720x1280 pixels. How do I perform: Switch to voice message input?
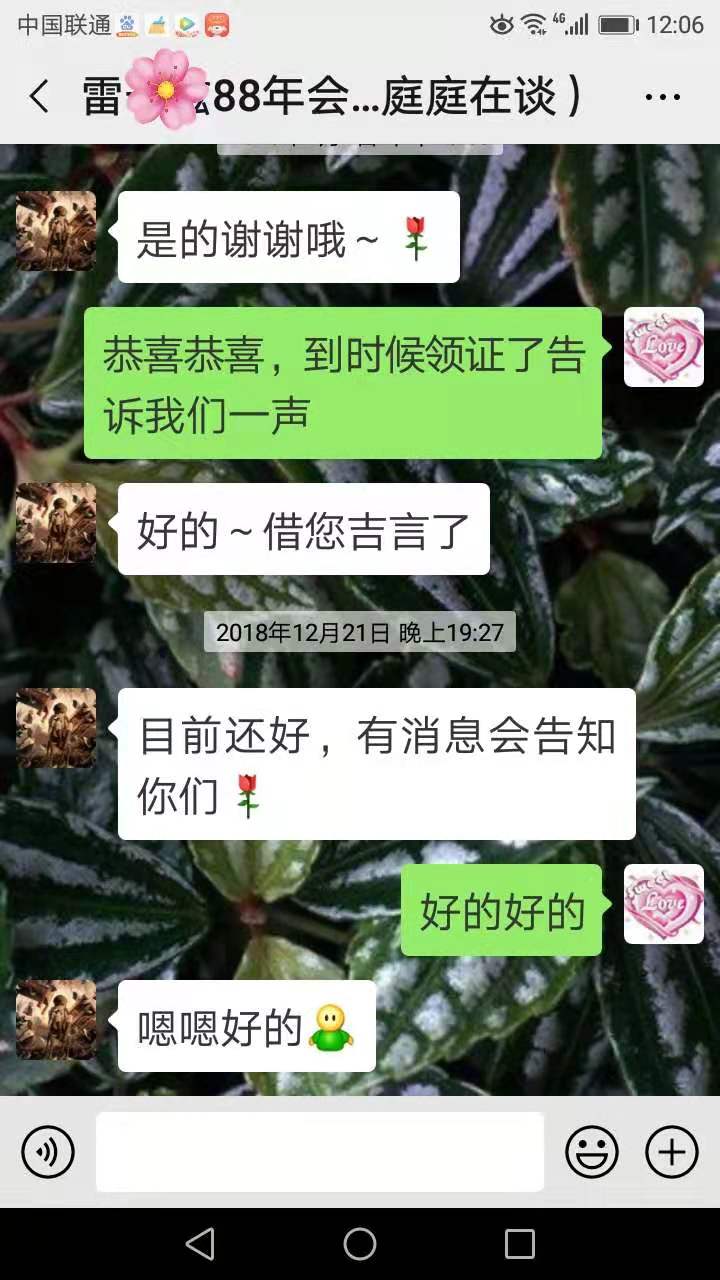[48, 1152]
